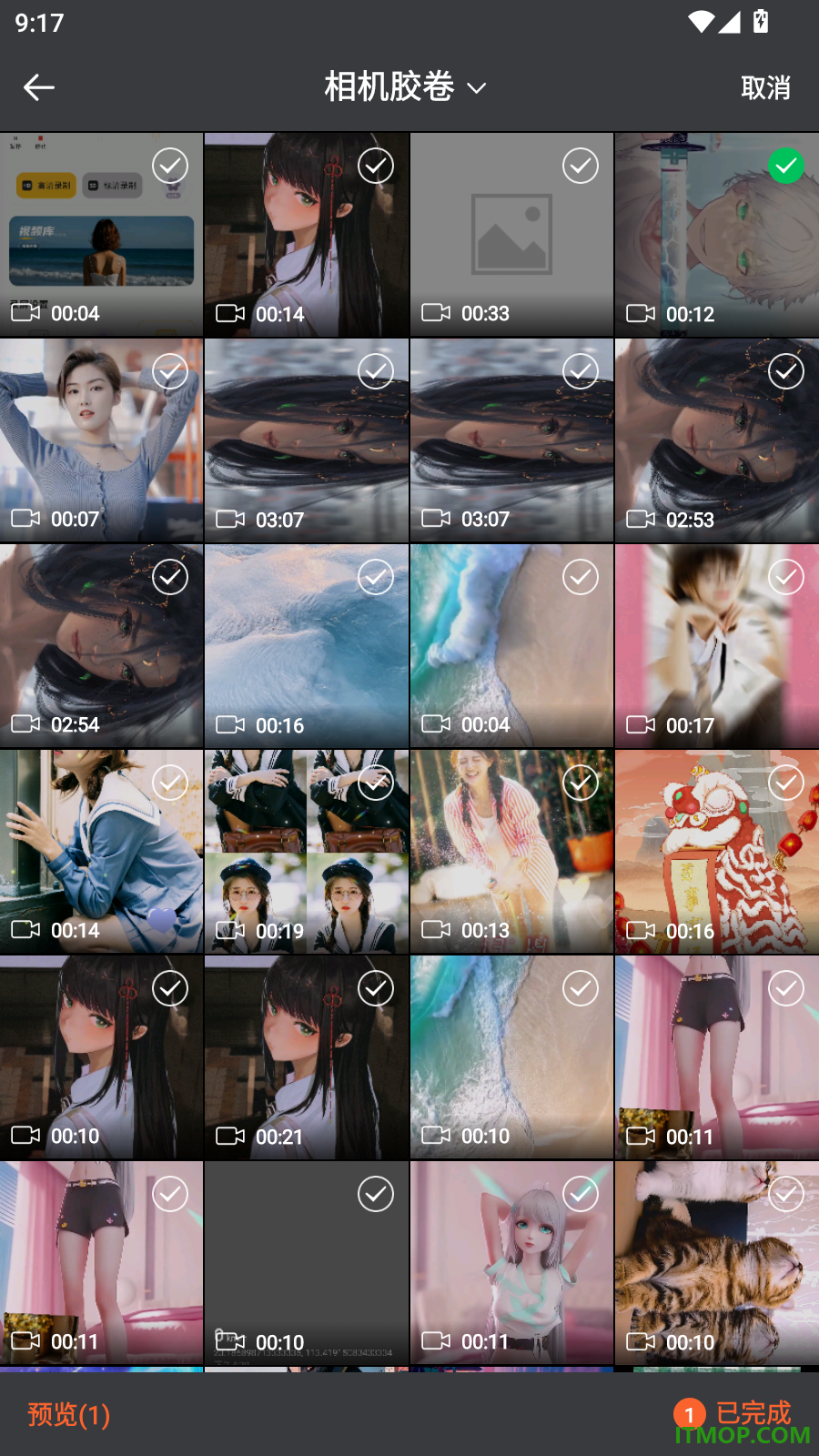Open the 00:16 lion dance video

(717, 852)
